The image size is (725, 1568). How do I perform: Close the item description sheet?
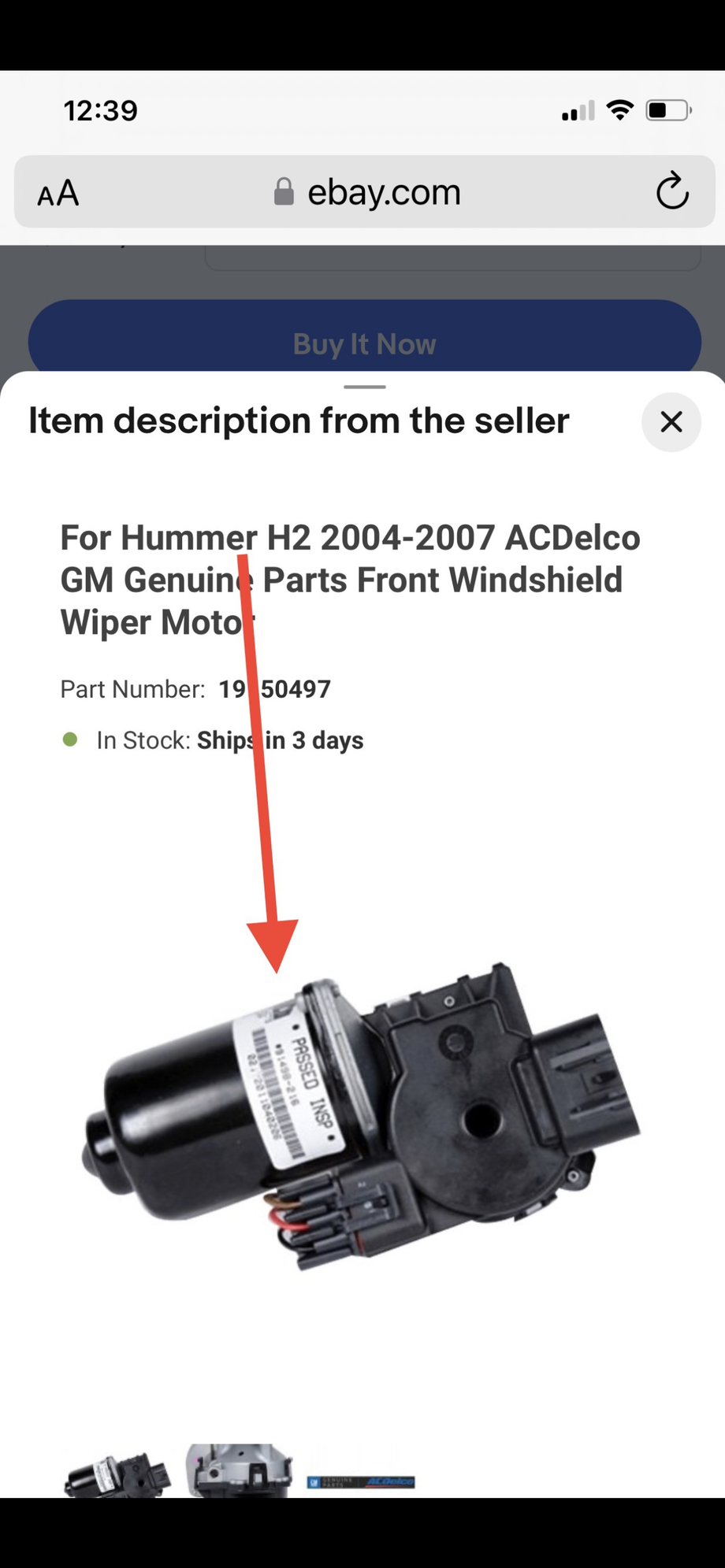point(671,422)
